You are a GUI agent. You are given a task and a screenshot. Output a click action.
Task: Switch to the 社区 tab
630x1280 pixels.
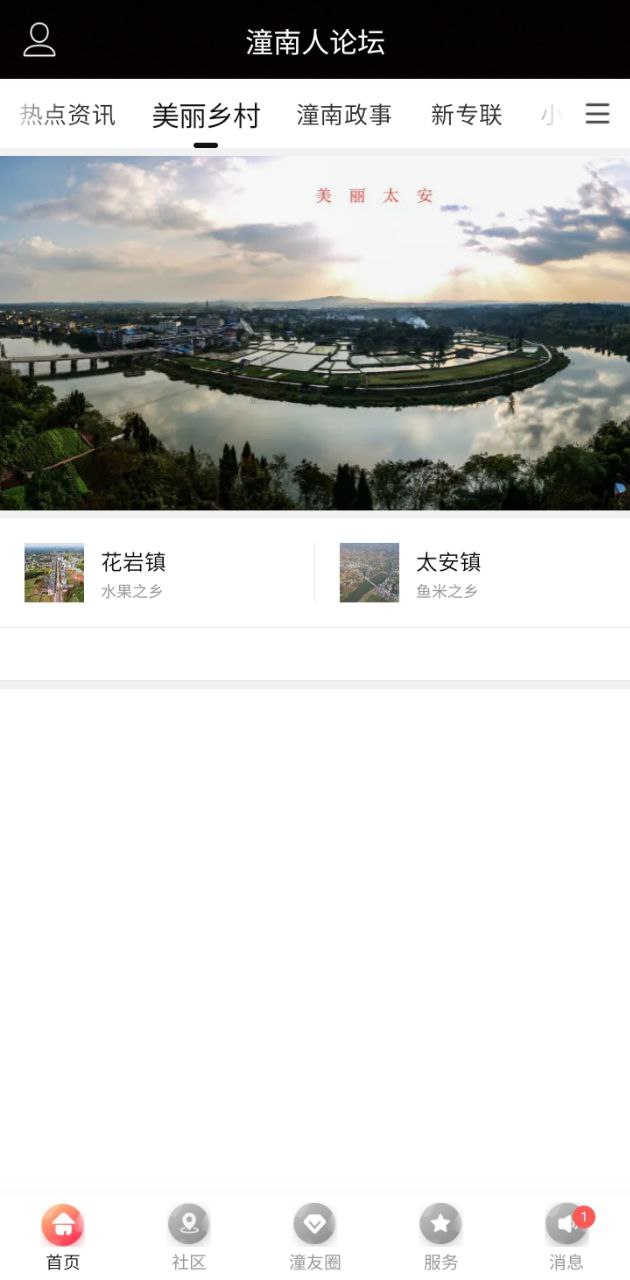point(188,1237)
